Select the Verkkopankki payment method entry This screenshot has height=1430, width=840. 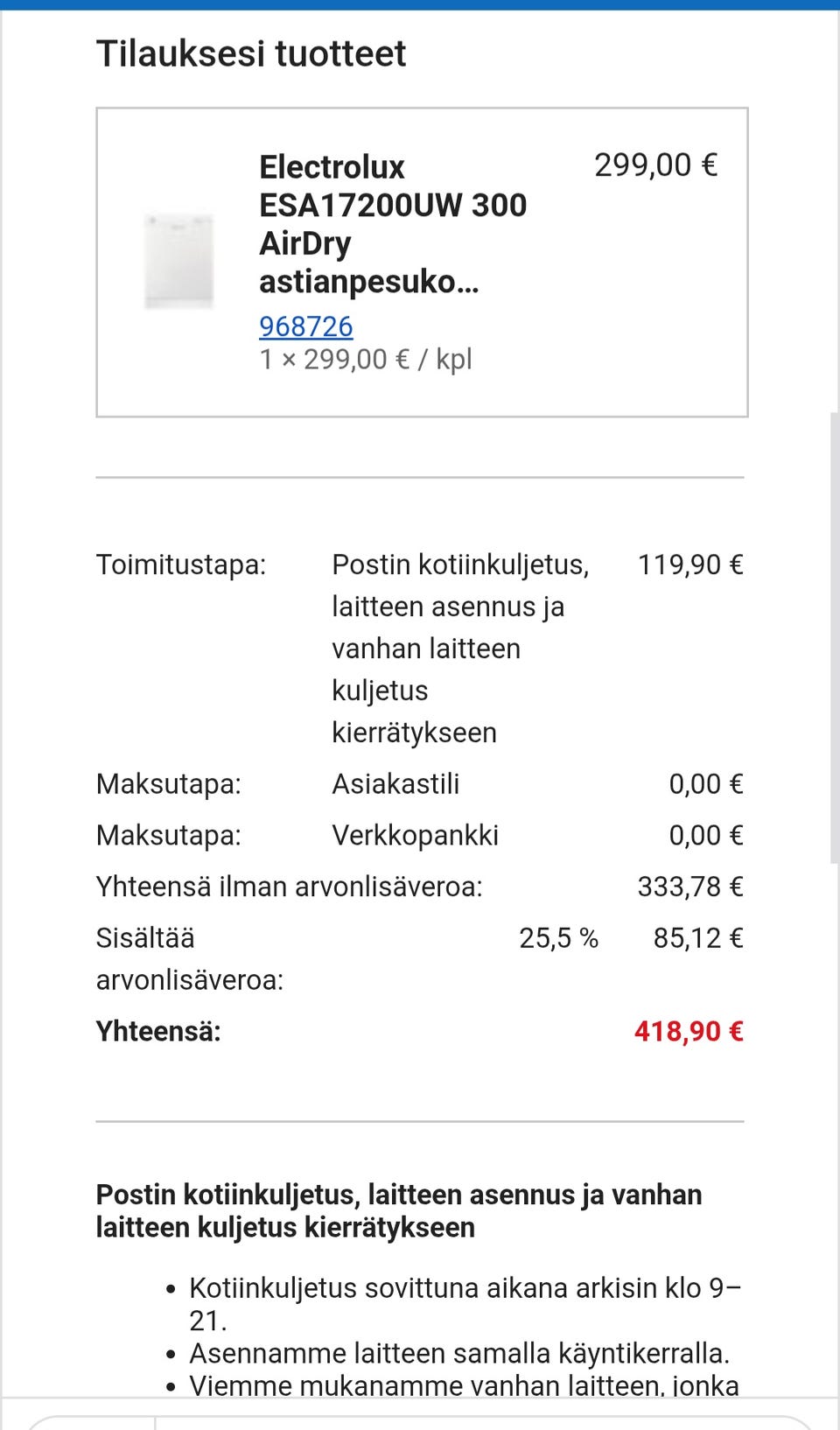click(415, 836)
